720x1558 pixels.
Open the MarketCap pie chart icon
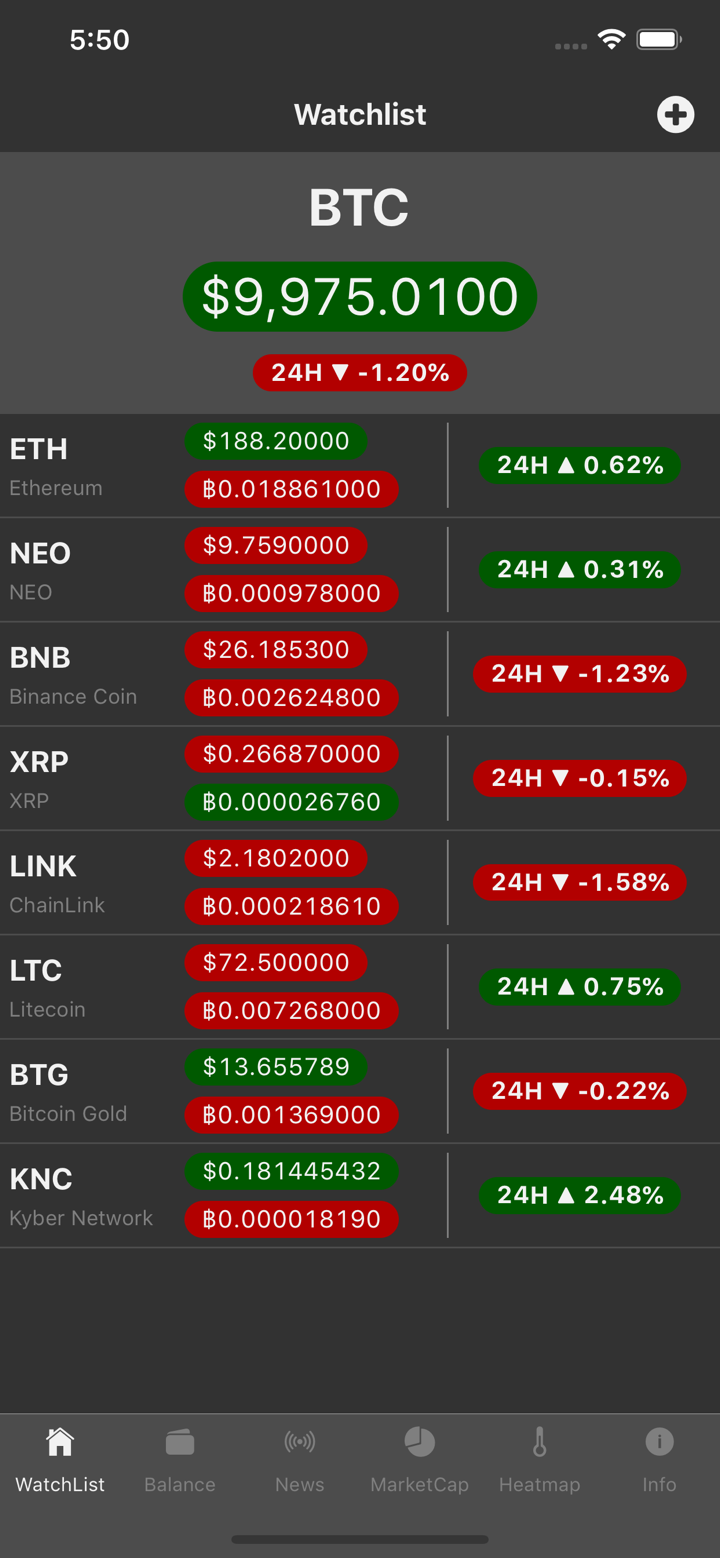pyautogui.click(x=419, y=1441)
